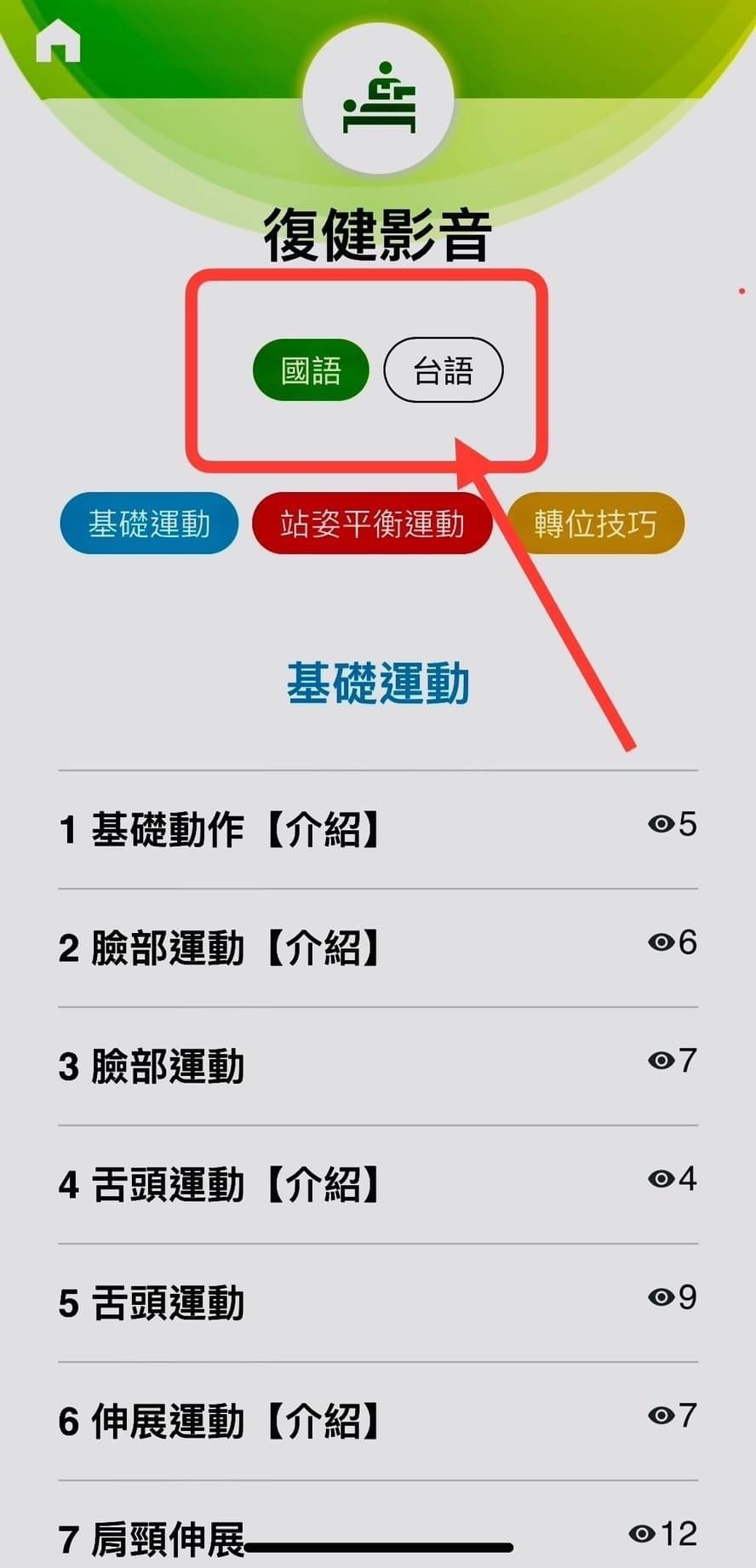Switch the language to 台語
The width and height of the screenshot is (756, 1568).
pyautogui.click(x=443, y=370)
